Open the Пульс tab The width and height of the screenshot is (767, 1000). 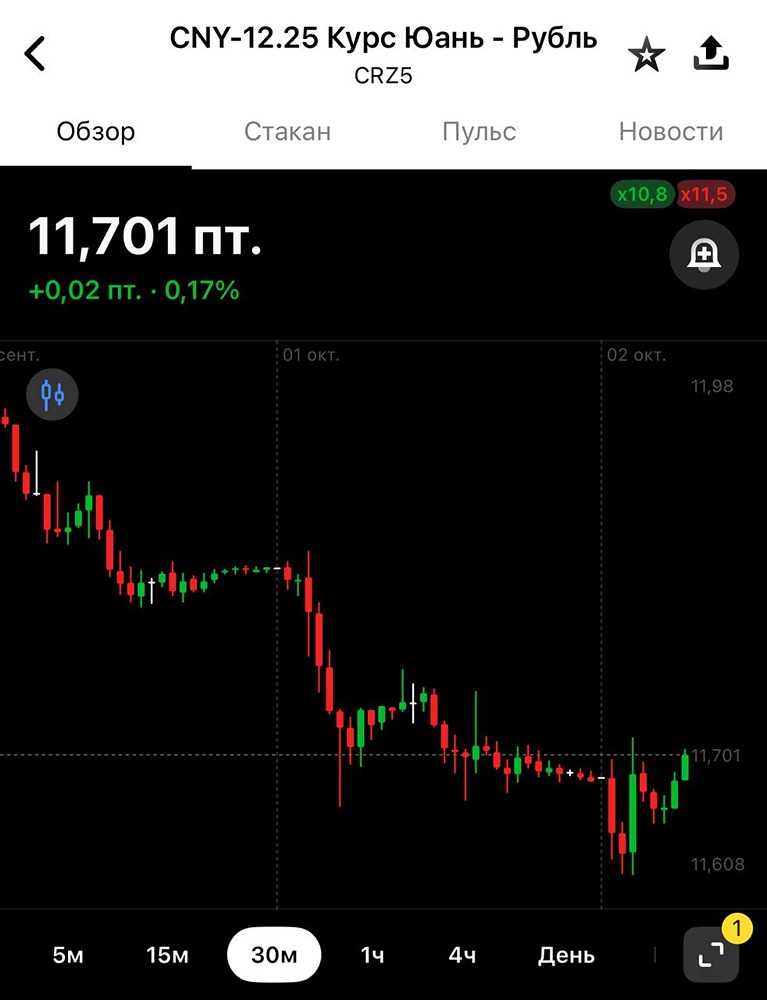479,131
